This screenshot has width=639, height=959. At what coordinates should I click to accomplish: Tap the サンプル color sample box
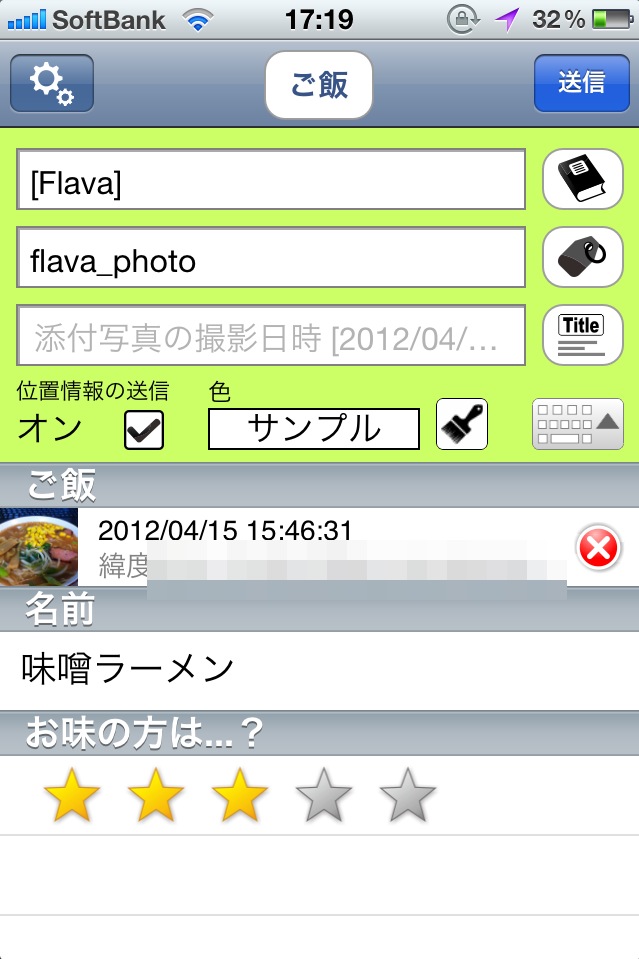click(313, 429)
